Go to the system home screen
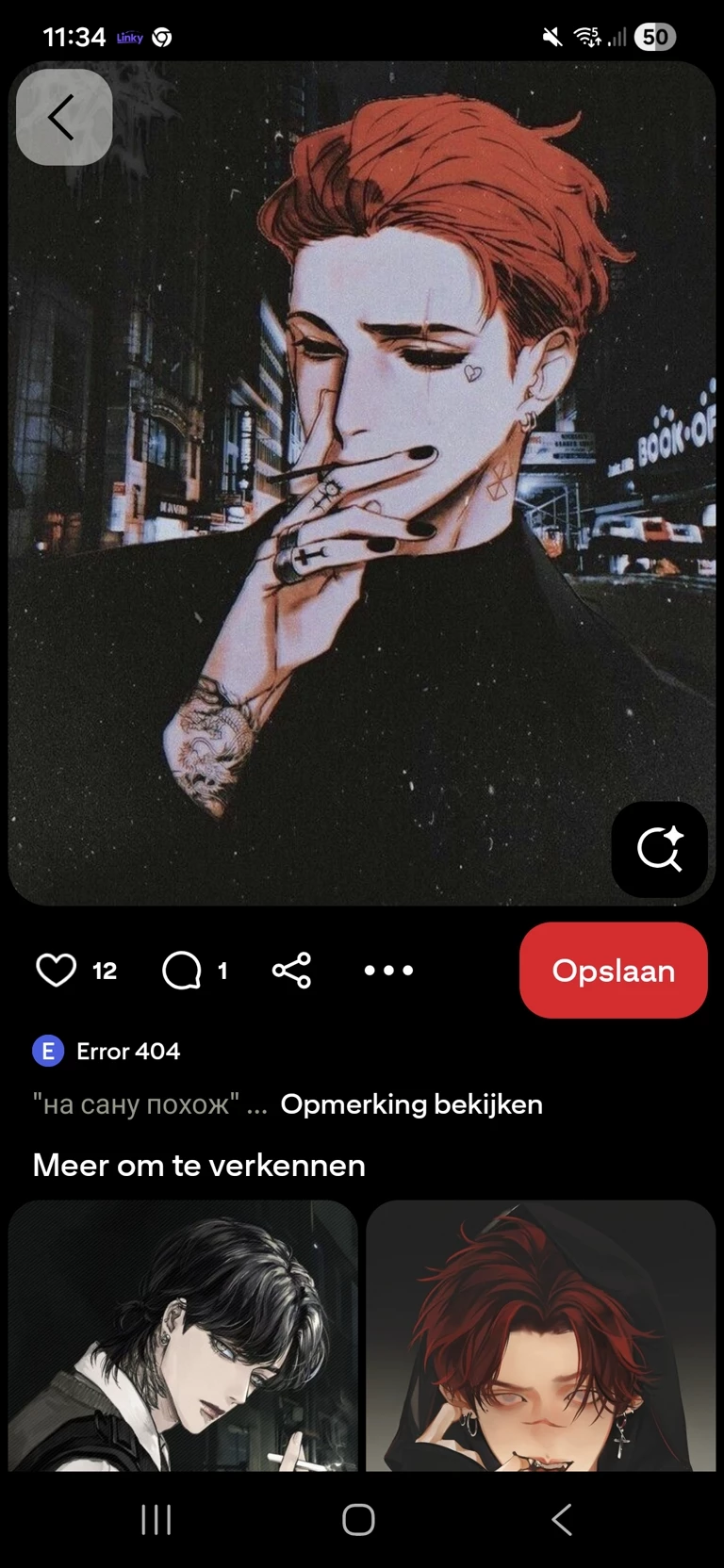The image size is (724, 1568). click(x=358, y=1519)
